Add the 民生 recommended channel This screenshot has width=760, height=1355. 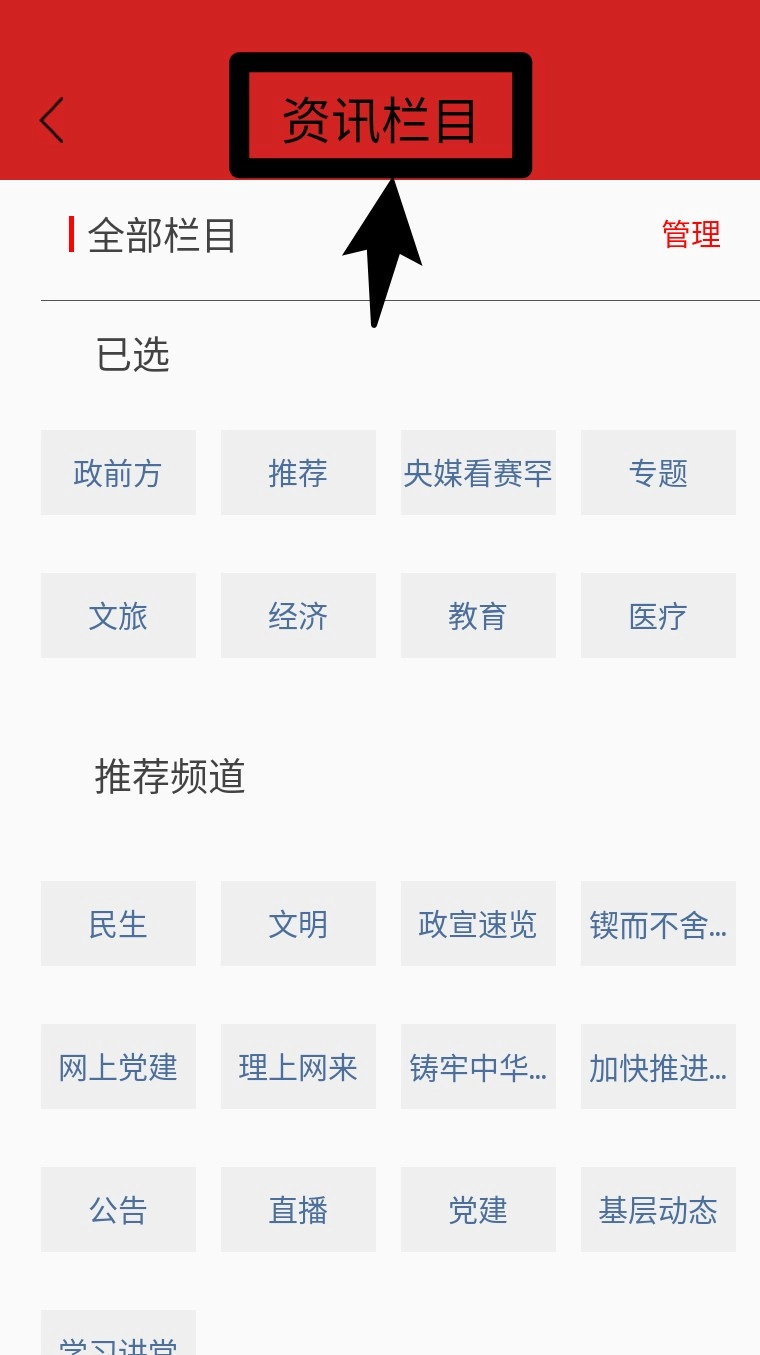pos(118,924)
